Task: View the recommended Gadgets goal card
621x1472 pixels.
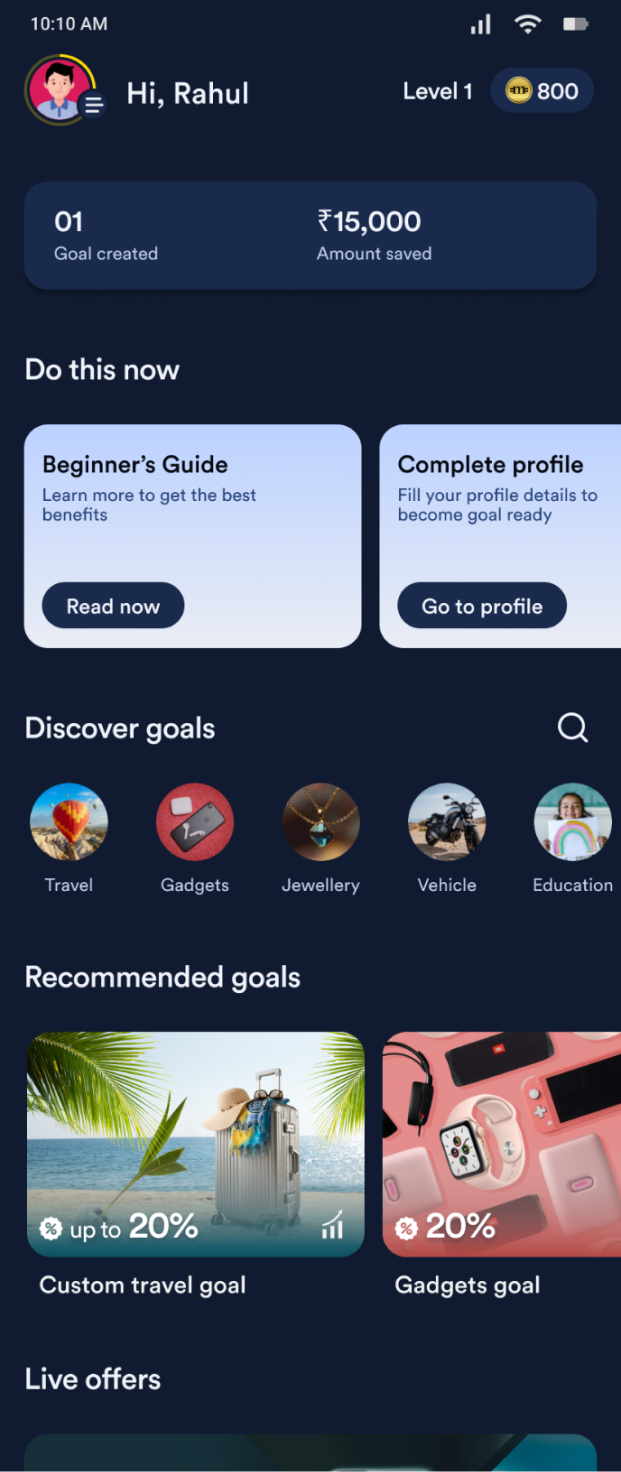Action: [x=502, y=1144]
